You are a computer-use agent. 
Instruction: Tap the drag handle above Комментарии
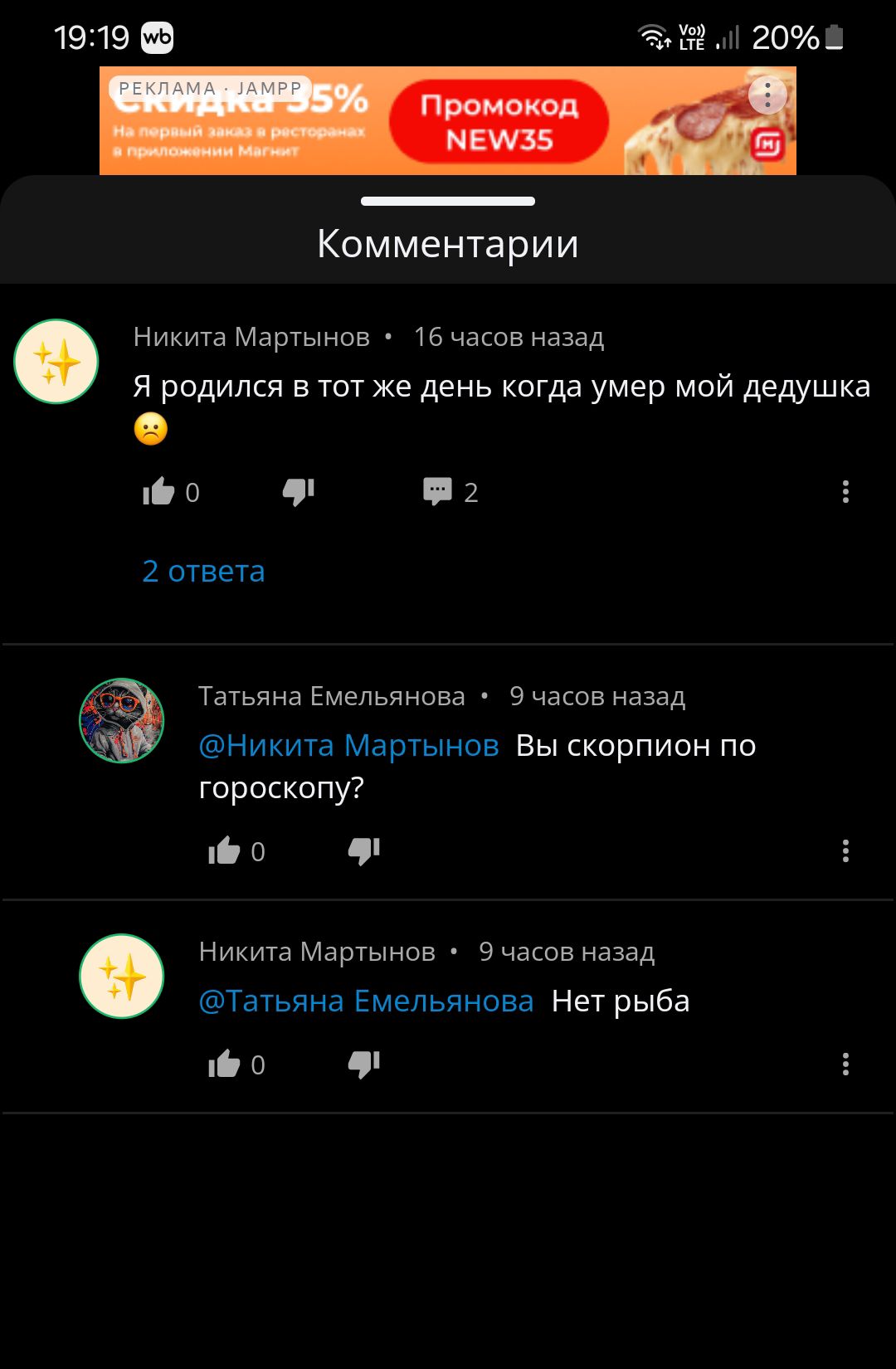(x=448, y=201)
